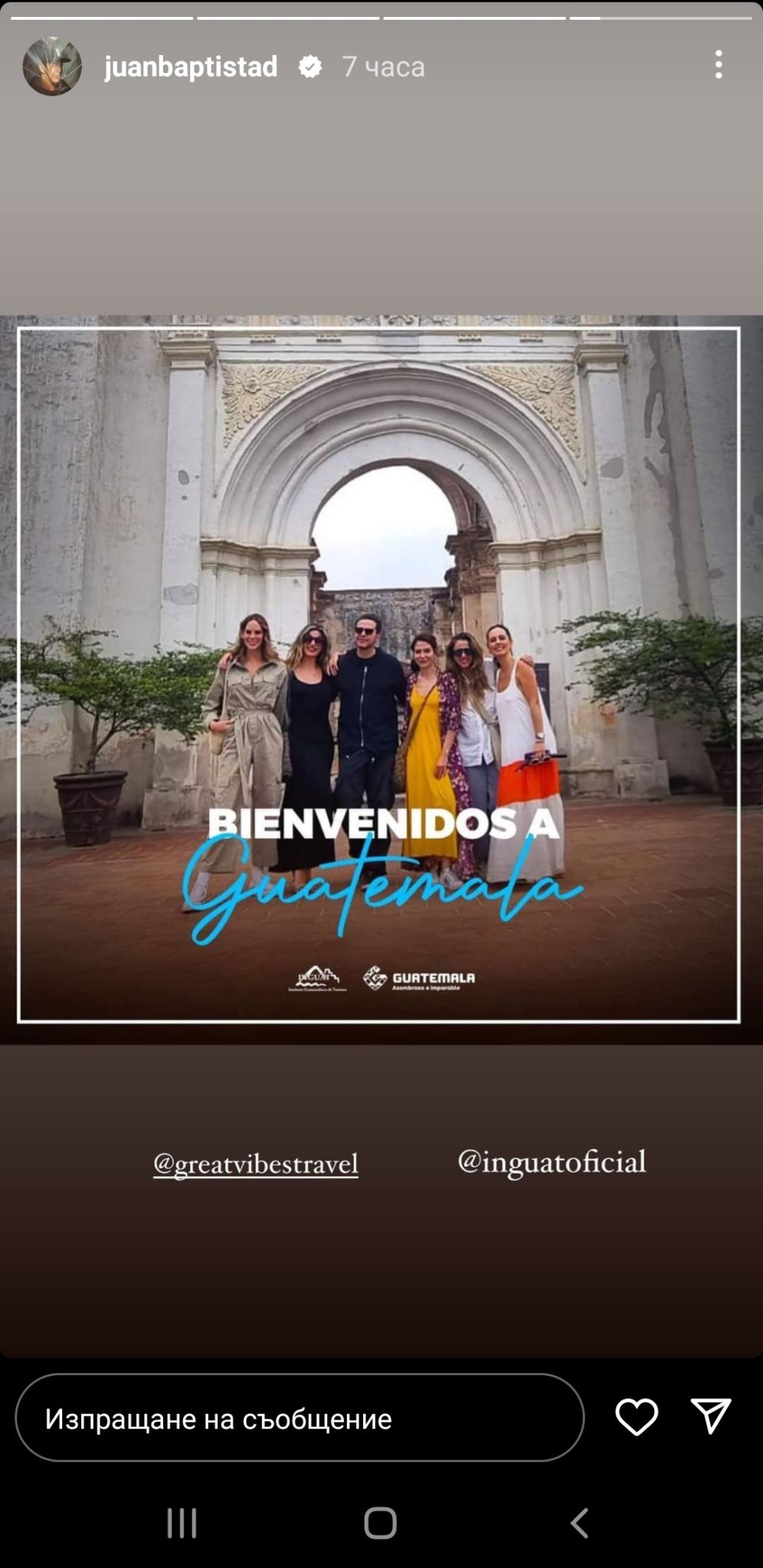Tap the send message field
This screenshot has width=763, height=1568.
(299, 1418)
